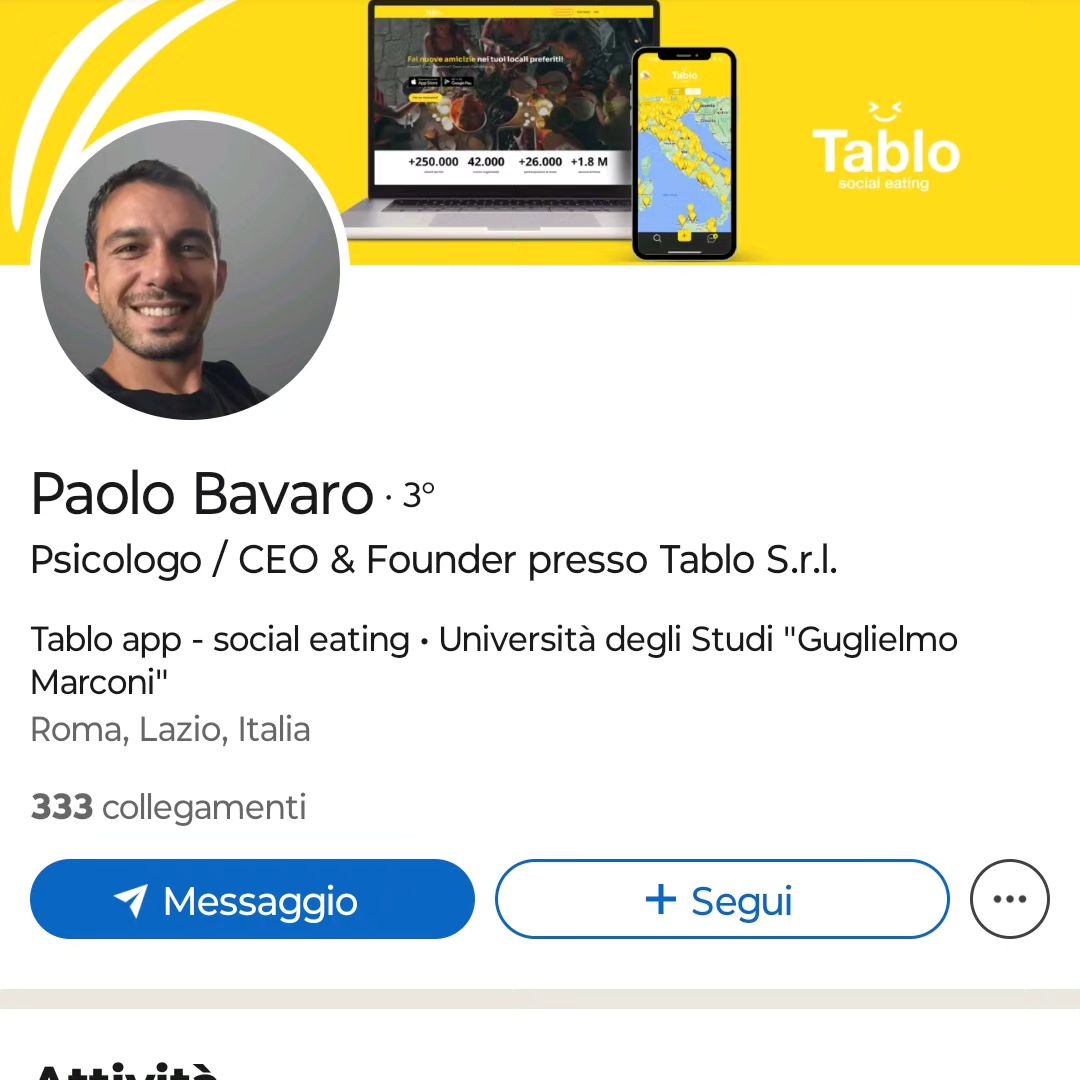This screenshot has height=1080, width=1080.
Task: Tap the Messaggio button
Action: [x=252, y=900]
